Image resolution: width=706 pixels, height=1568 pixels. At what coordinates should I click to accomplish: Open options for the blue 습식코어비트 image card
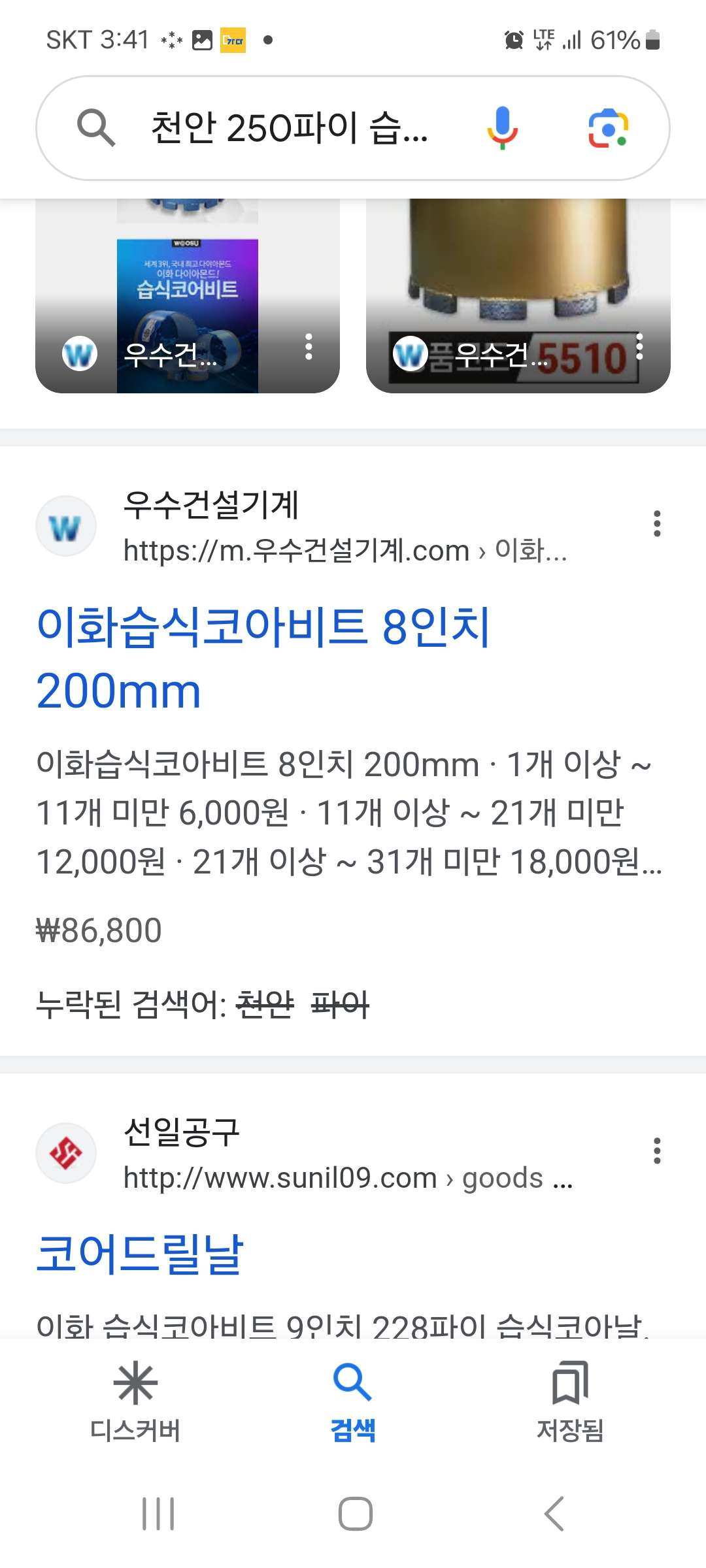click(309, 347)
